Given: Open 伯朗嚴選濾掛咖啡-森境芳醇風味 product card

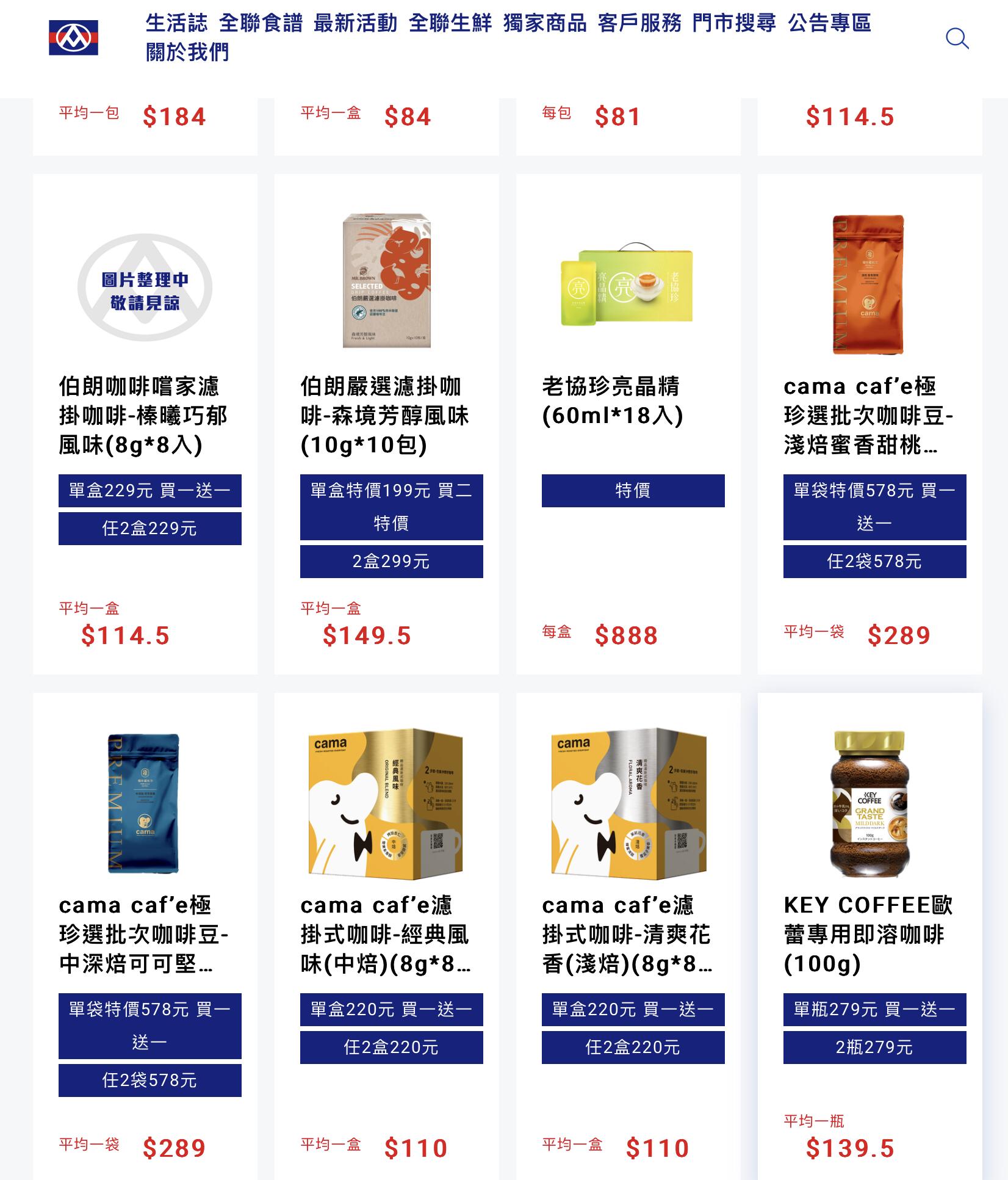Looking at the screenshot, I should [x=386, y=415].
